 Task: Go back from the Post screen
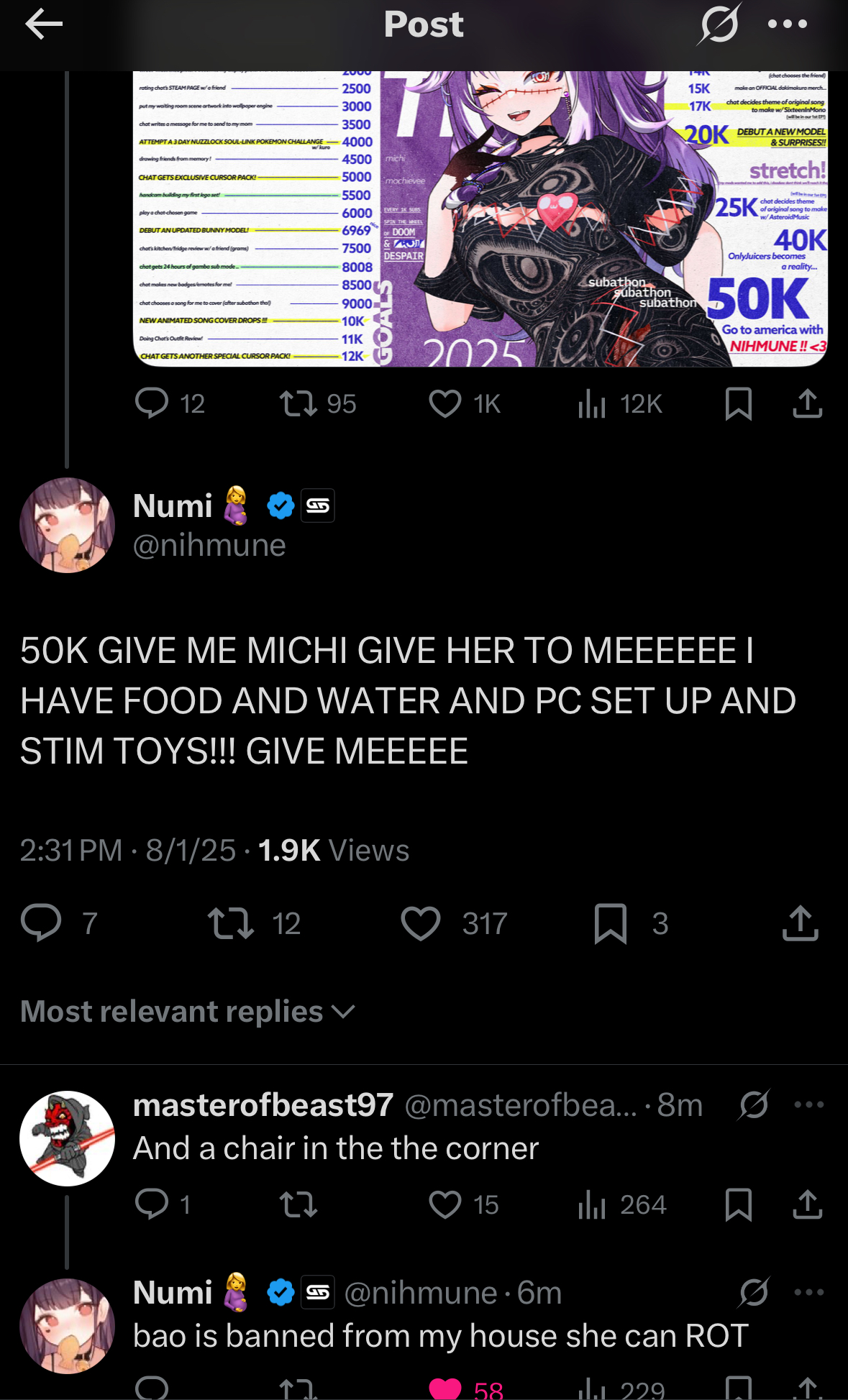(x=44, y=25)
